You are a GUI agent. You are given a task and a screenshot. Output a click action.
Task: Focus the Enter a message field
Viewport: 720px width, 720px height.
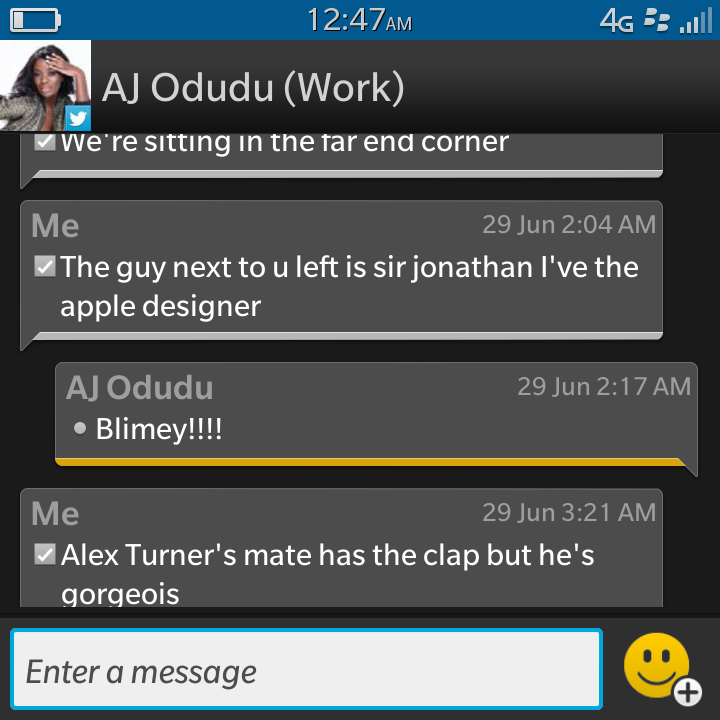(305, 670)
